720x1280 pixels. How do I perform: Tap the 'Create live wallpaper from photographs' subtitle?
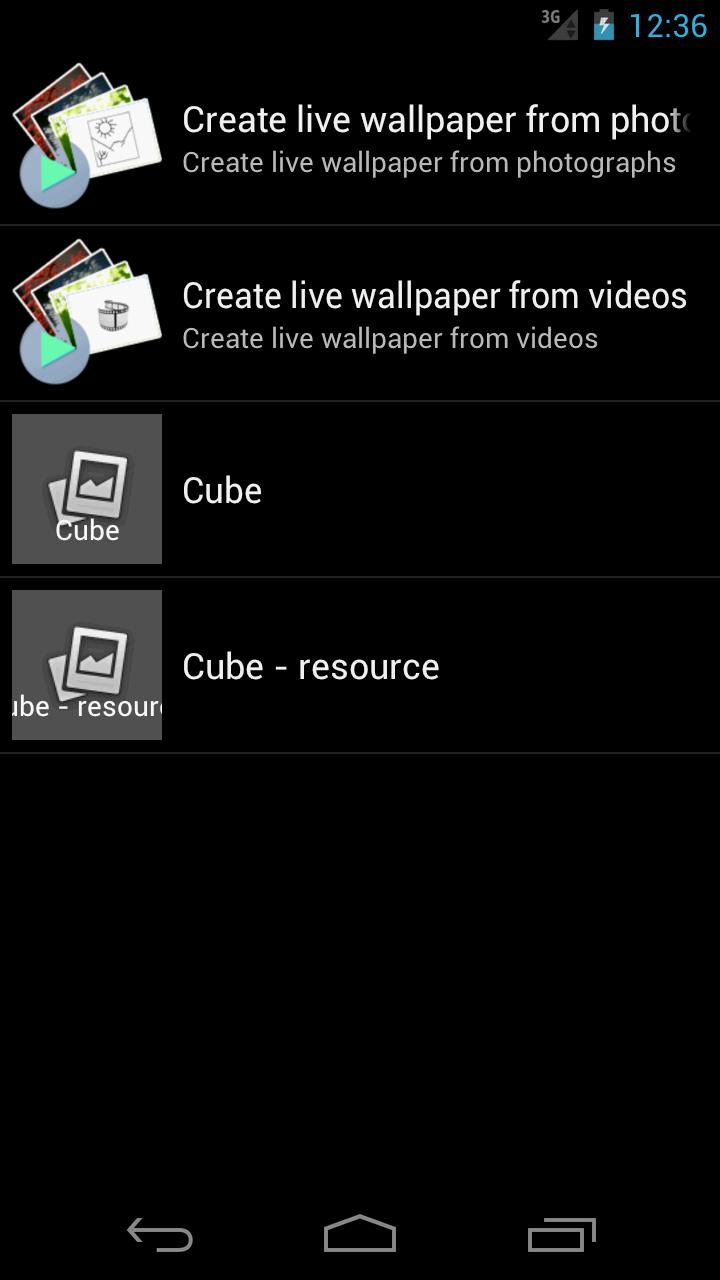click(428, 162)
